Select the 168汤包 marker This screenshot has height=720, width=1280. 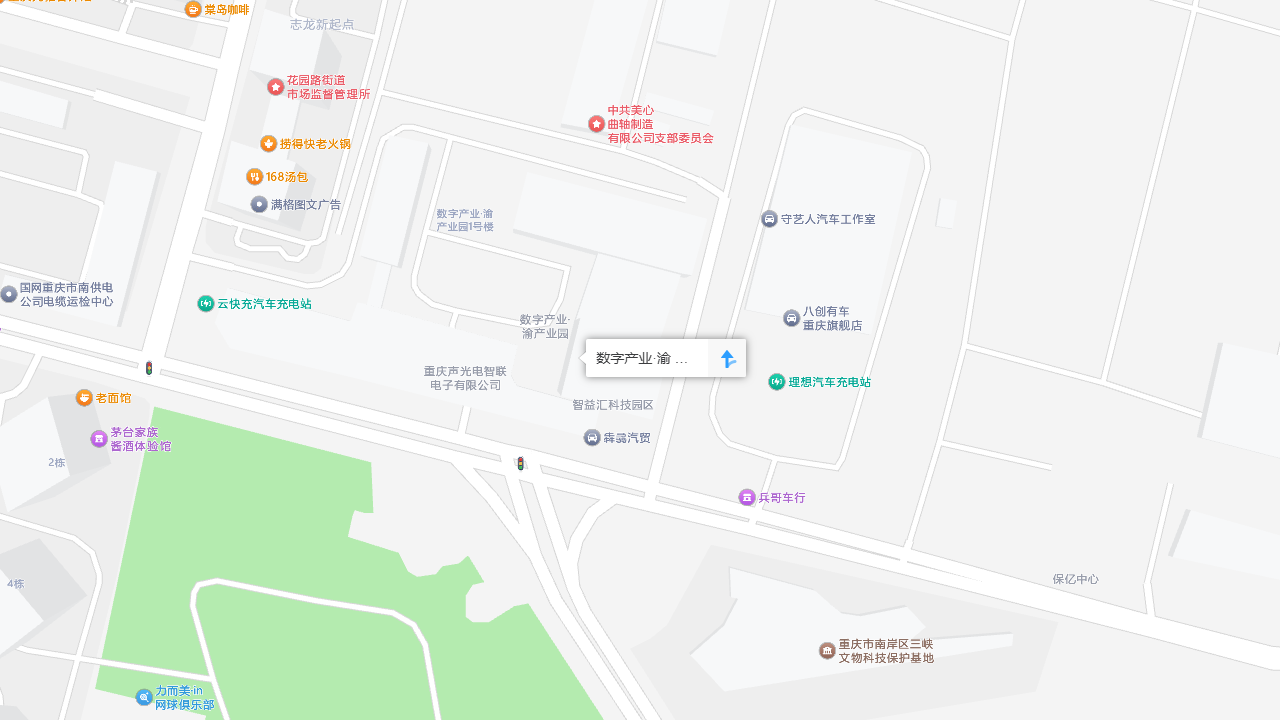(255, 177)
